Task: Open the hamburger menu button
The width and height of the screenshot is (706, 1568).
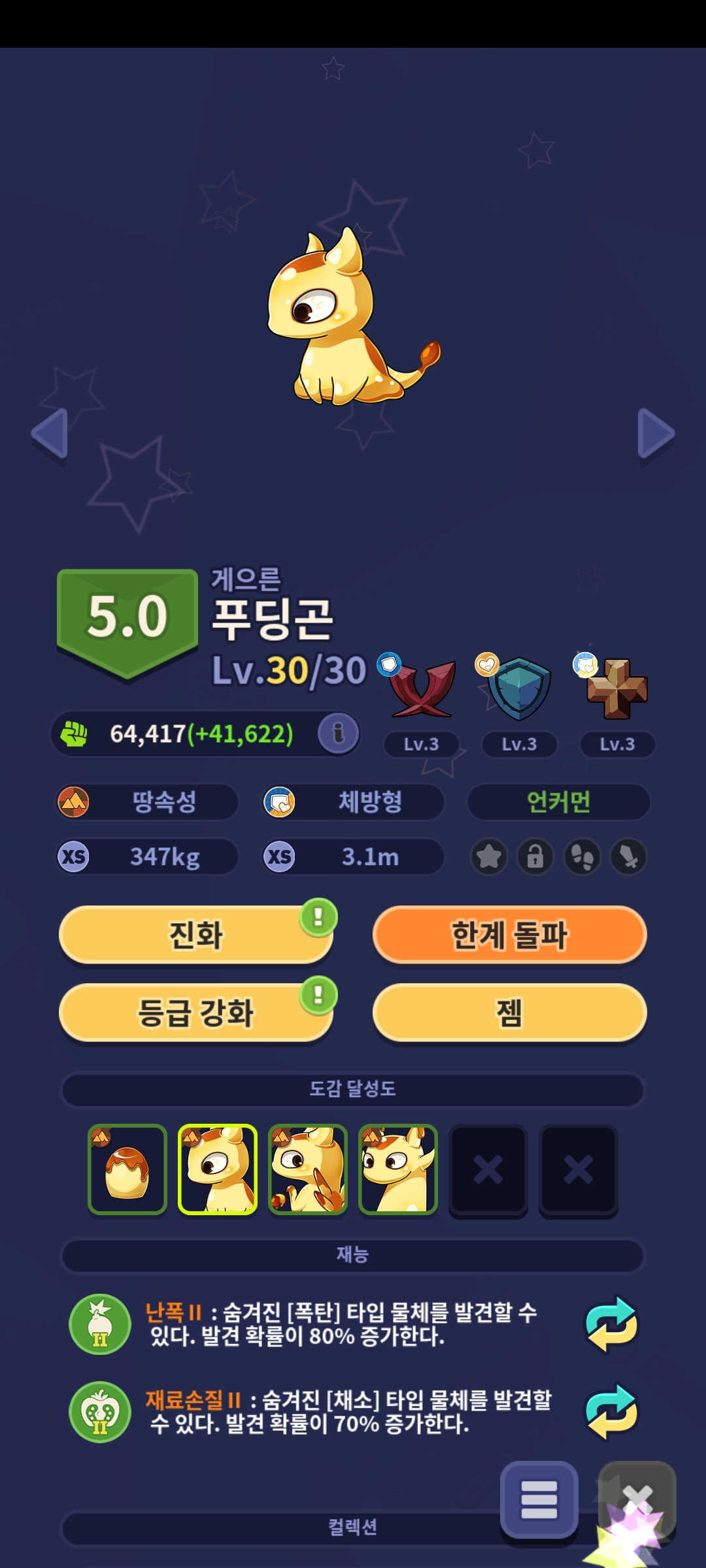Action: click(x=539, y=1500)
